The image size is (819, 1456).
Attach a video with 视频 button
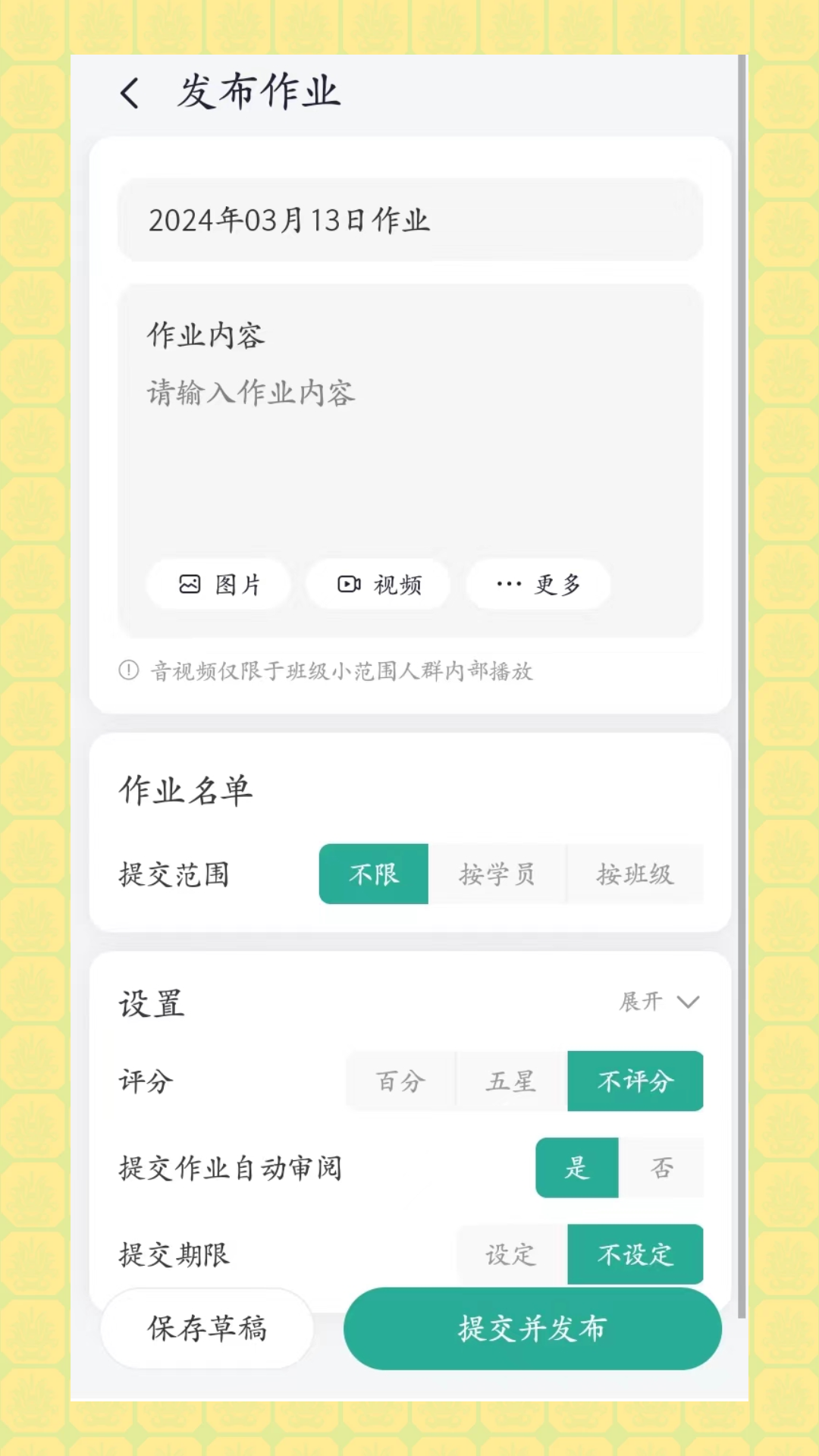pos(378,584)
